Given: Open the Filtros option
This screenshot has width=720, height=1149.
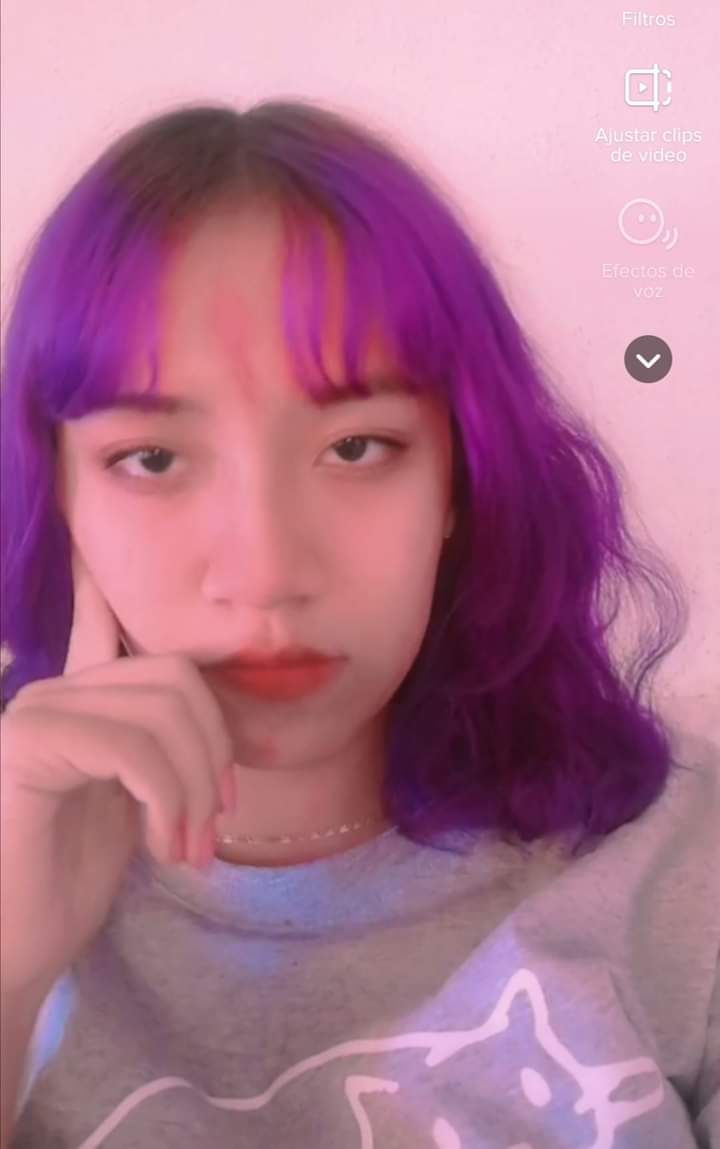Looking at the screenshot, I should 648,17.
